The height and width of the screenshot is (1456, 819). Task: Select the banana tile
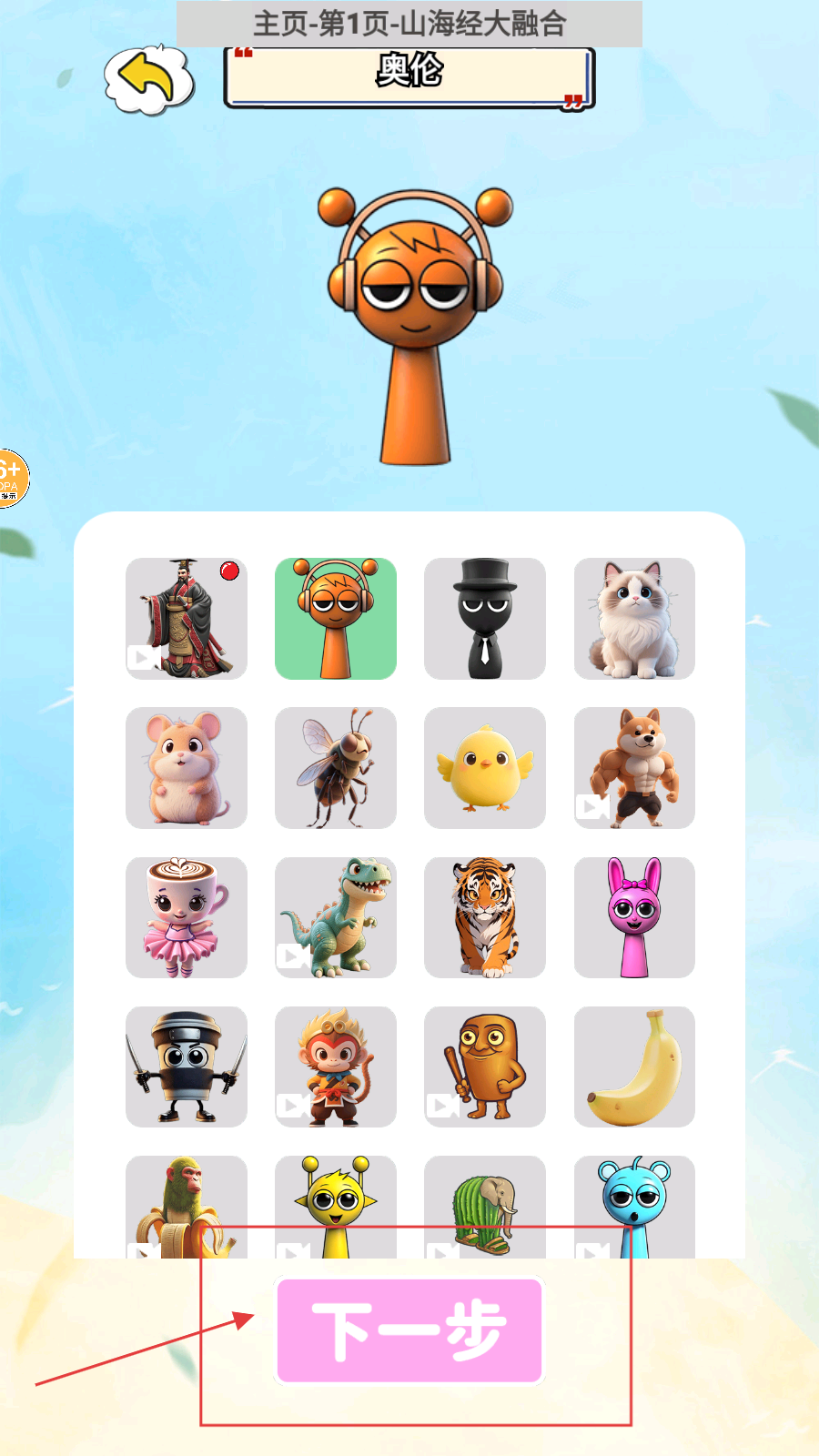pyautogui.click(x=634, y=1067)
